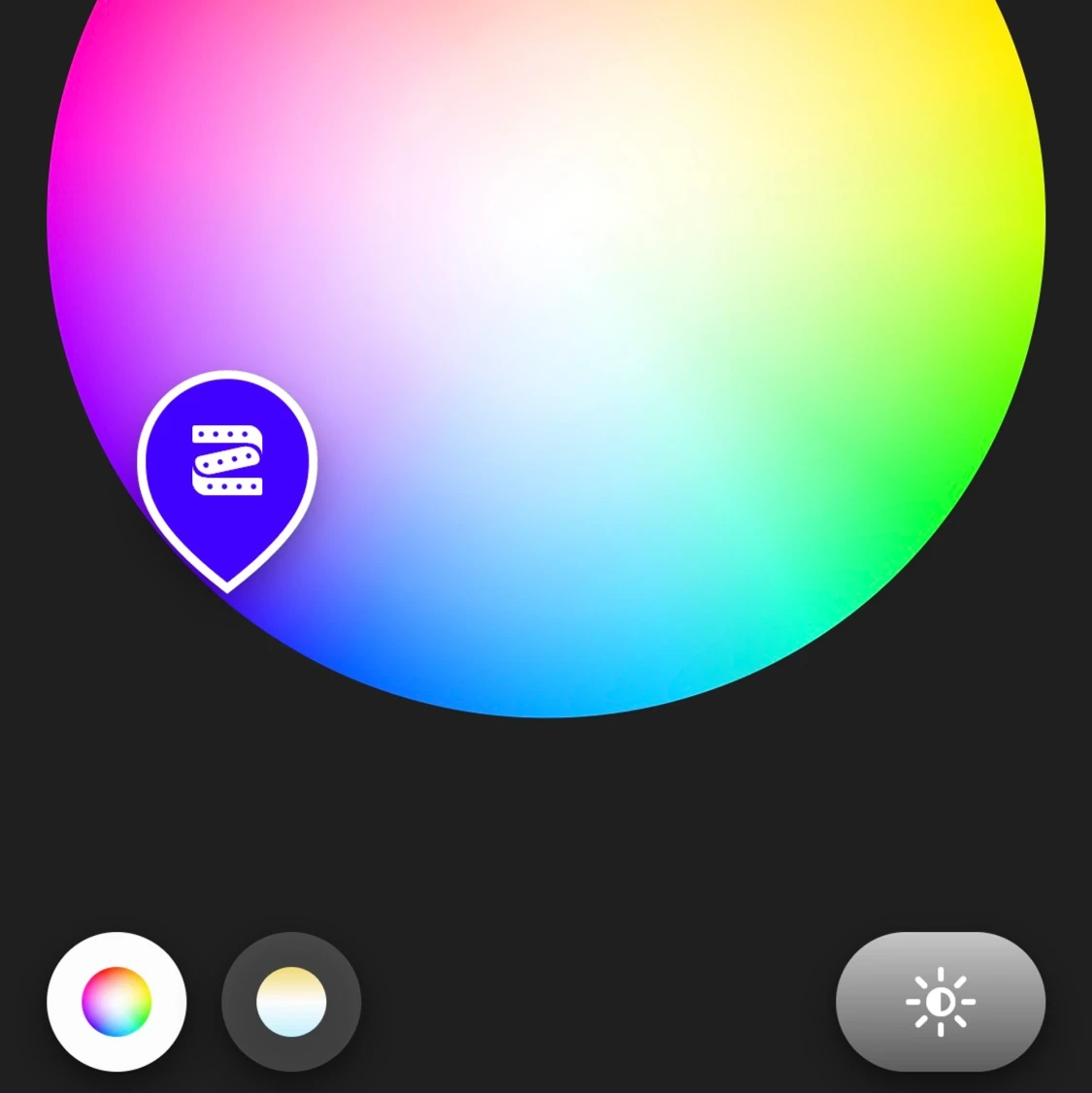
Task: Select the rainbow color wheel mode icon
Action: [x=116, y=1003]
